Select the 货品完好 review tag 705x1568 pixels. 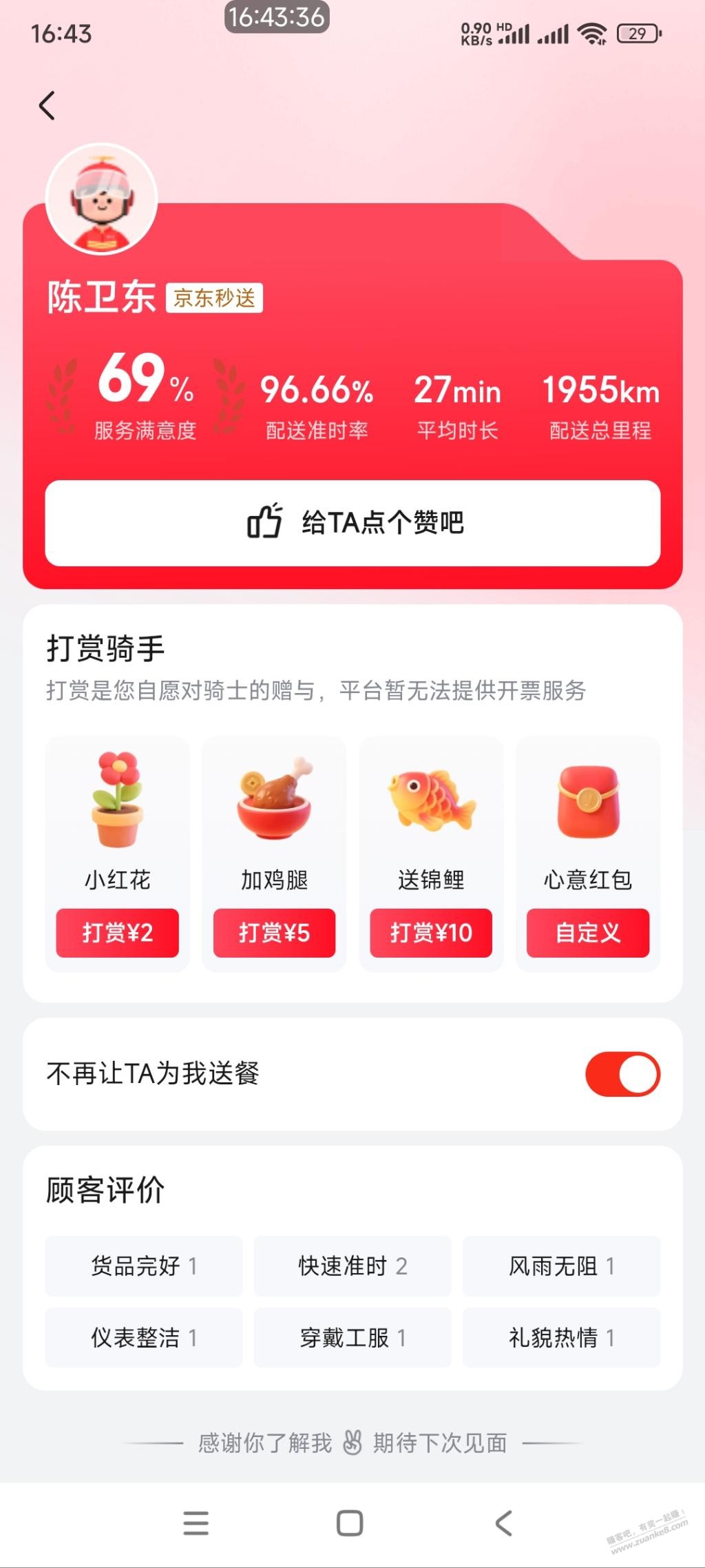pyautogui.click(x=143, y=1266)
